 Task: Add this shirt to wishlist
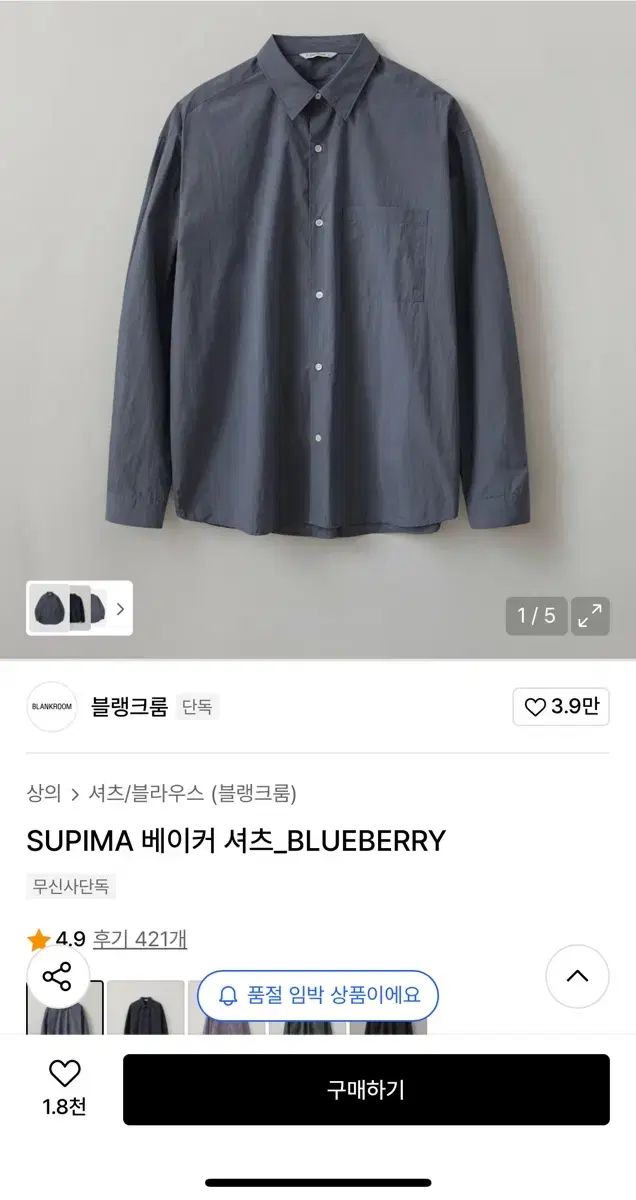point(64,1086)
